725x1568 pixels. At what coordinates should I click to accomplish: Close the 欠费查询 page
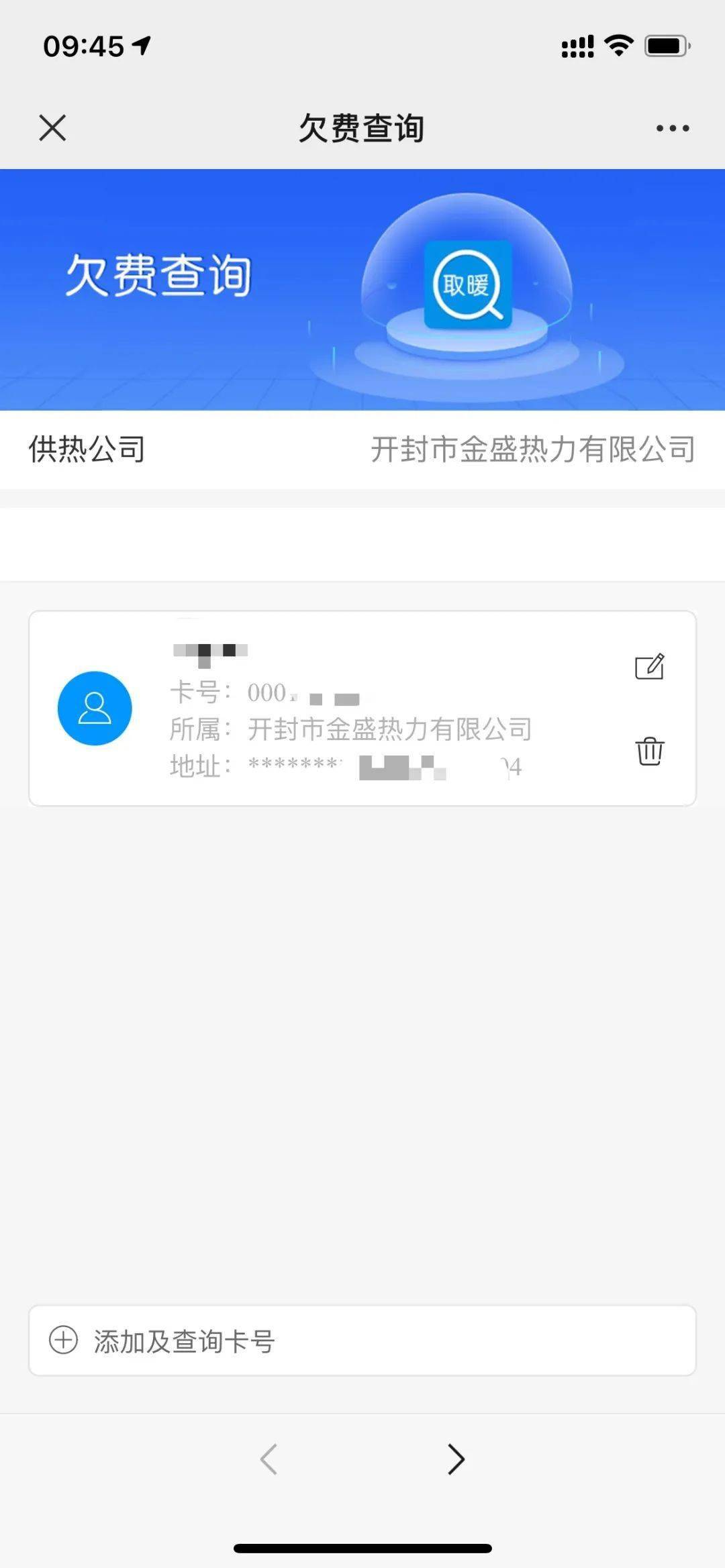pos(52,127)
